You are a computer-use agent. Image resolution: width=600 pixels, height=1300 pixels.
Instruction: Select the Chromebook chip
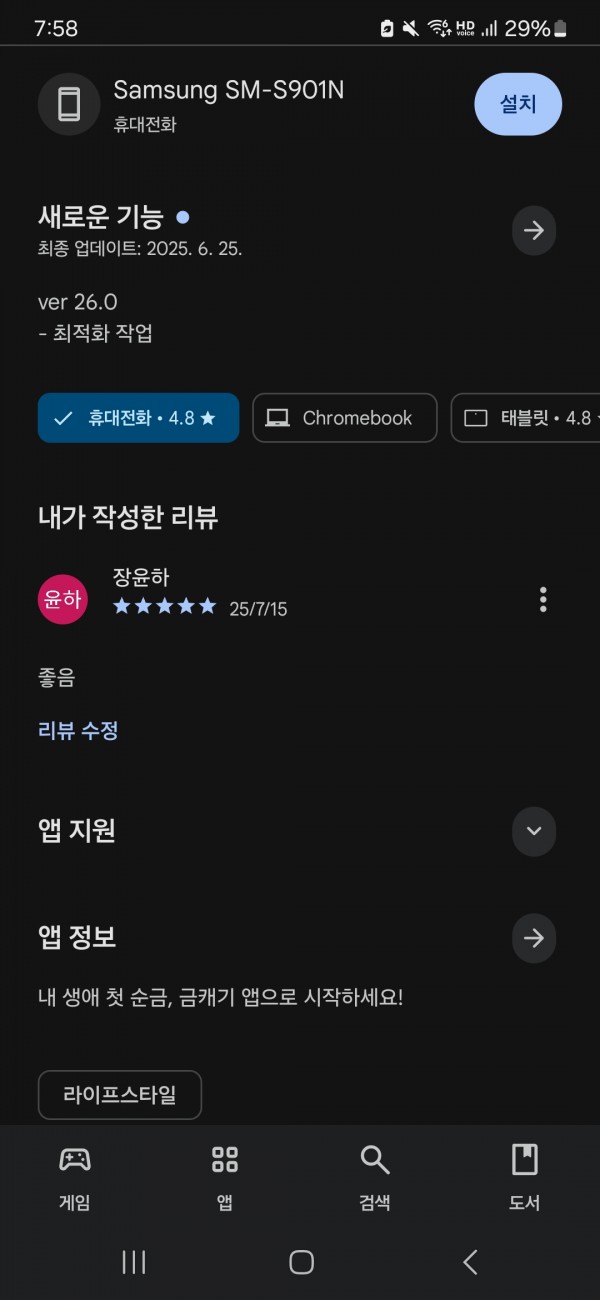(345, 418)
